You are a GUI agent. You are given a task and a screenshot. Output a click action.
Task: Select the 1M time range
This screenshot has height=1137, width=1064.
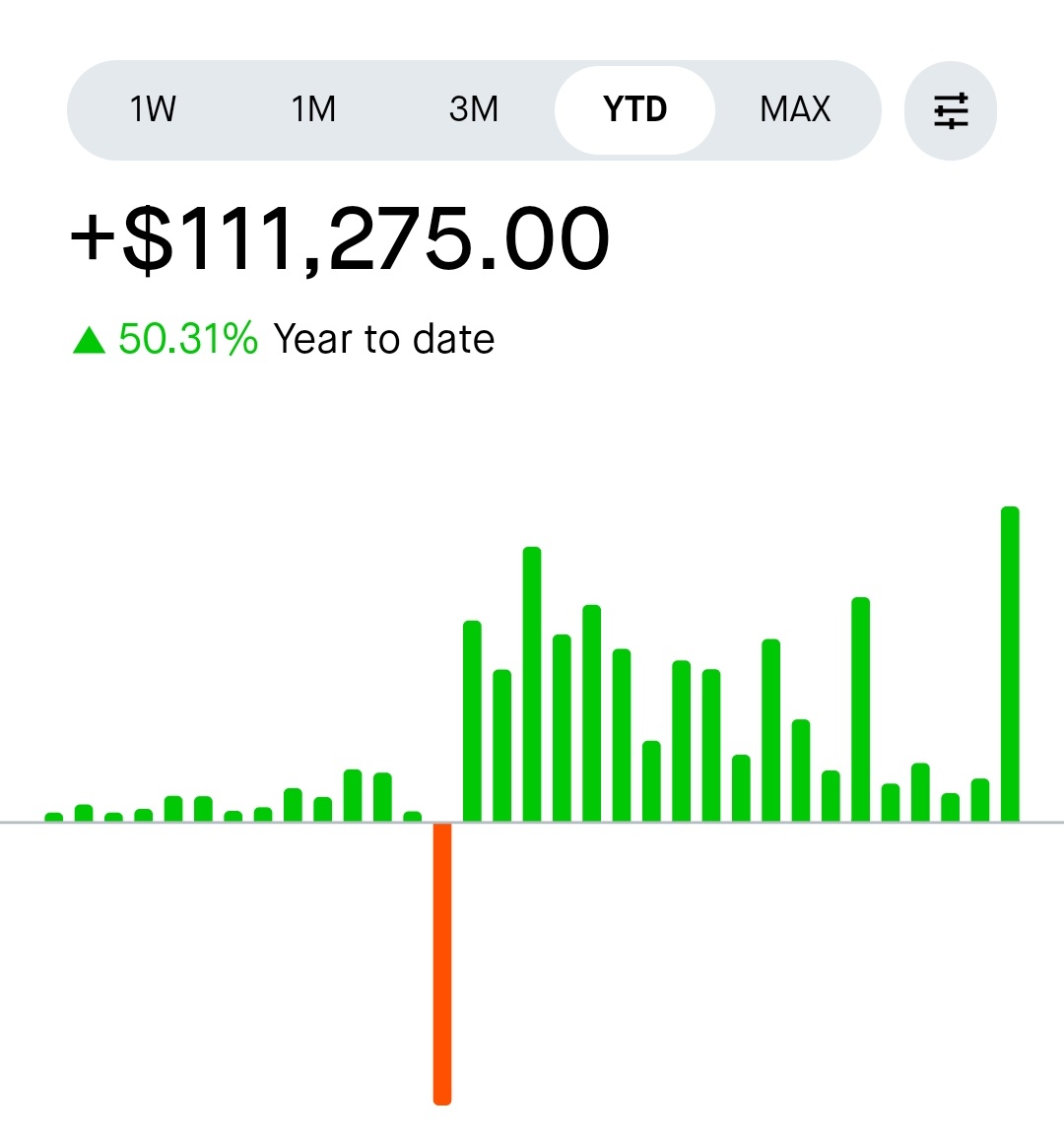point(313,109)
